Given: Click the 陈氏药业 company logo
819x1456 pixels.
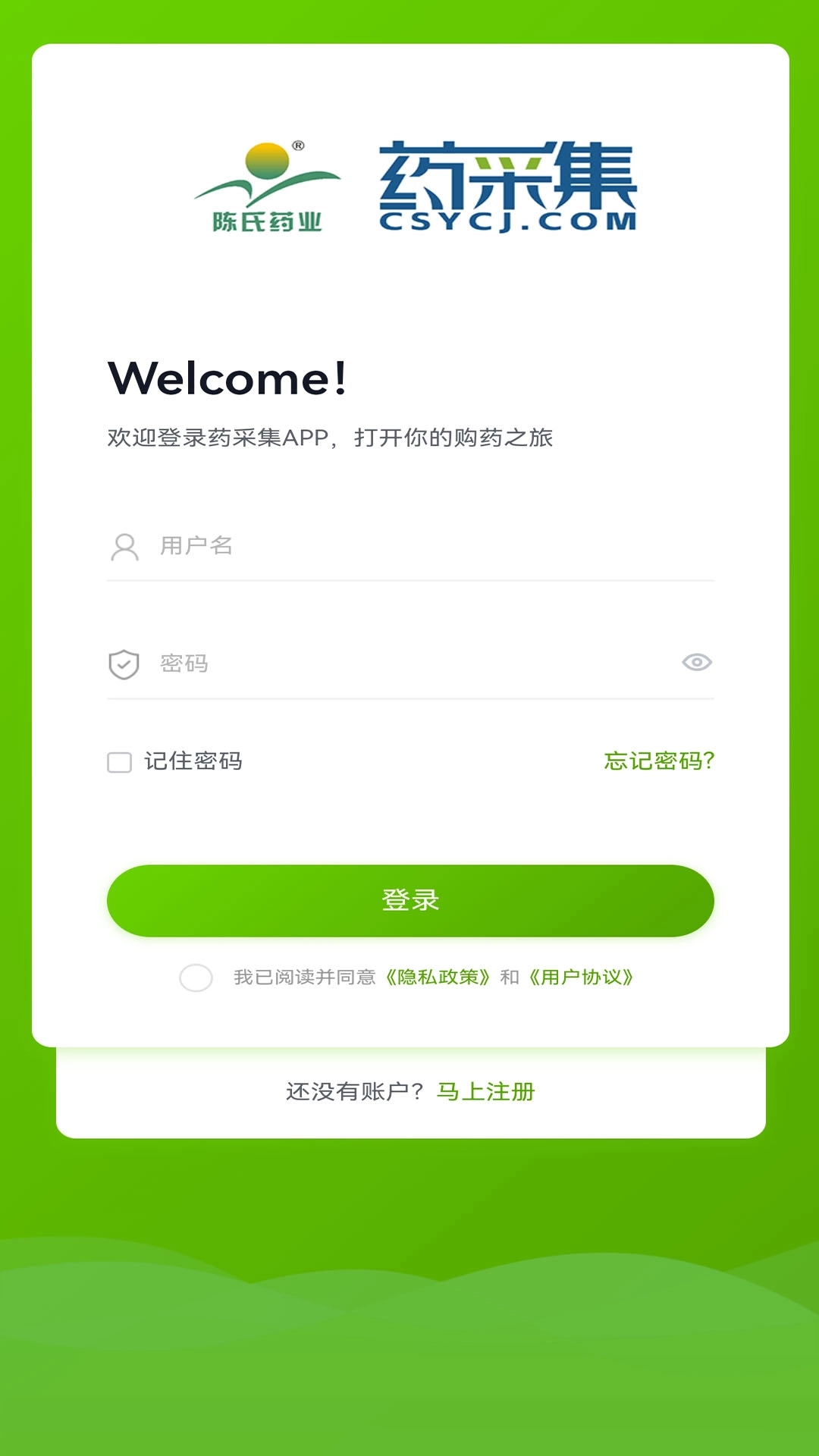Looking at the screenshot, I should click(x=265, y=186).
